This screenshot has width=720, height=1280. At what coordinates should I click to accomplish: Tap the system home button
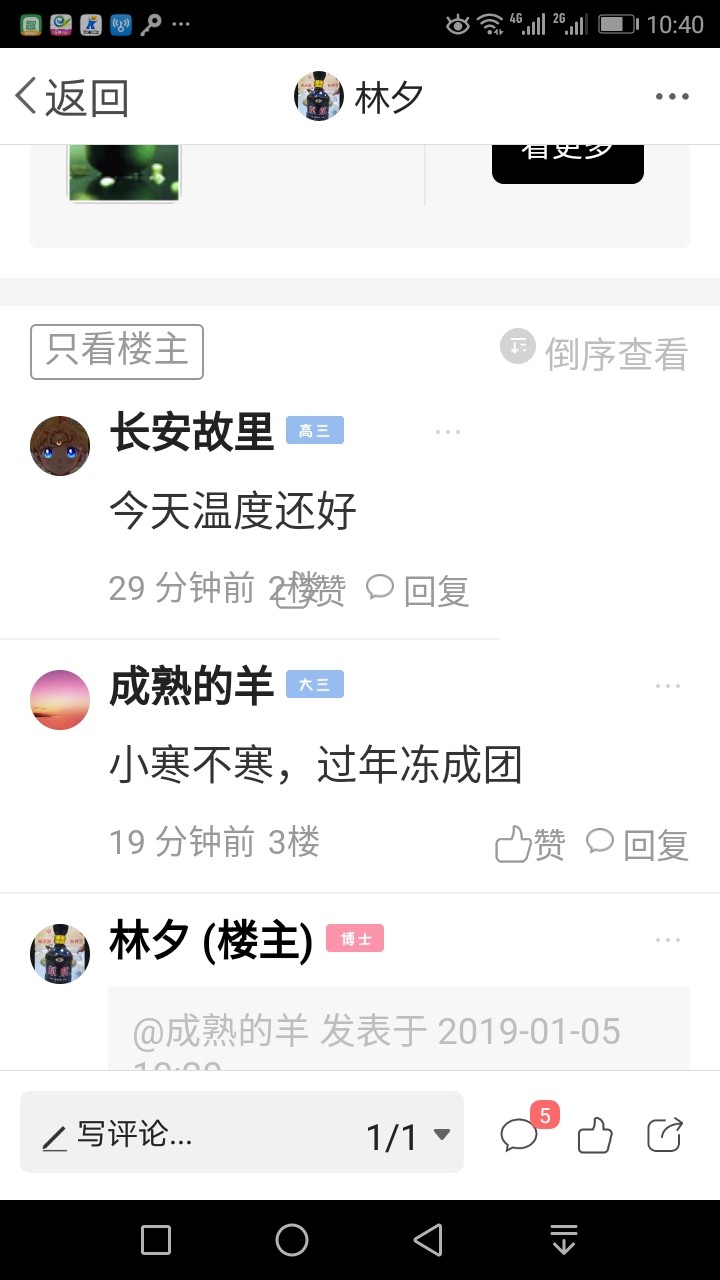(x=292, y=1240)
